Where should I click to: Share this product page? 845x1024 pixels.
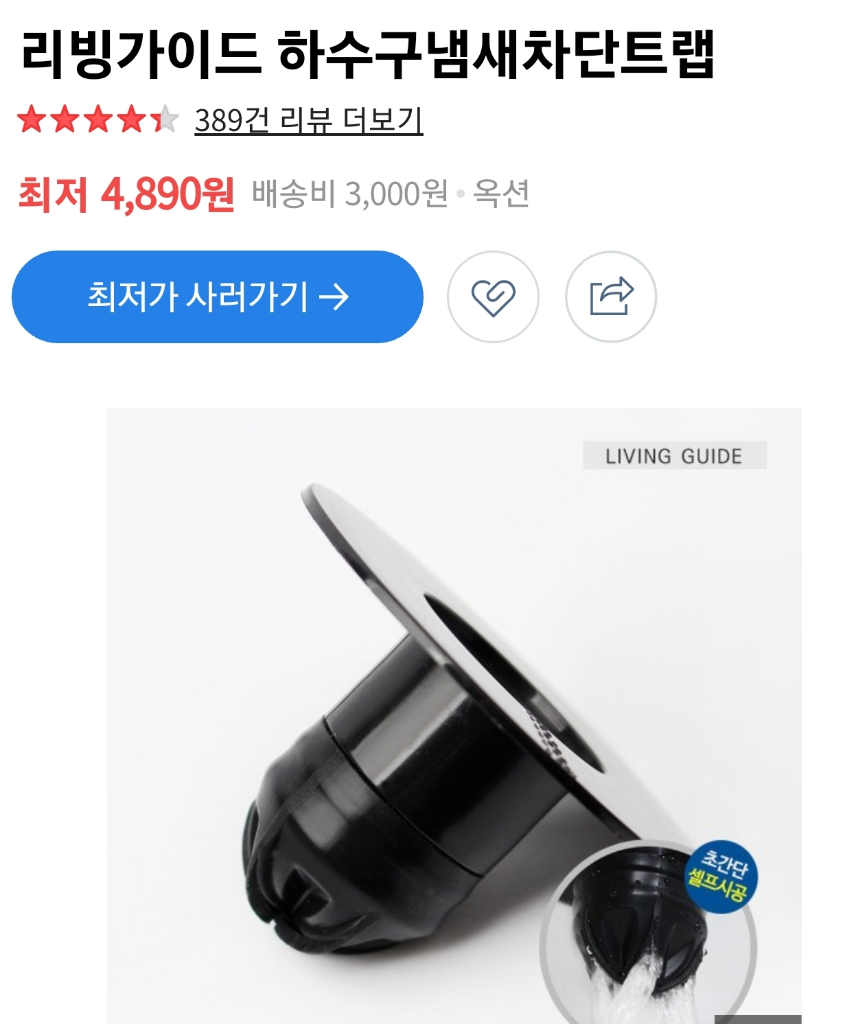[611, 297]
